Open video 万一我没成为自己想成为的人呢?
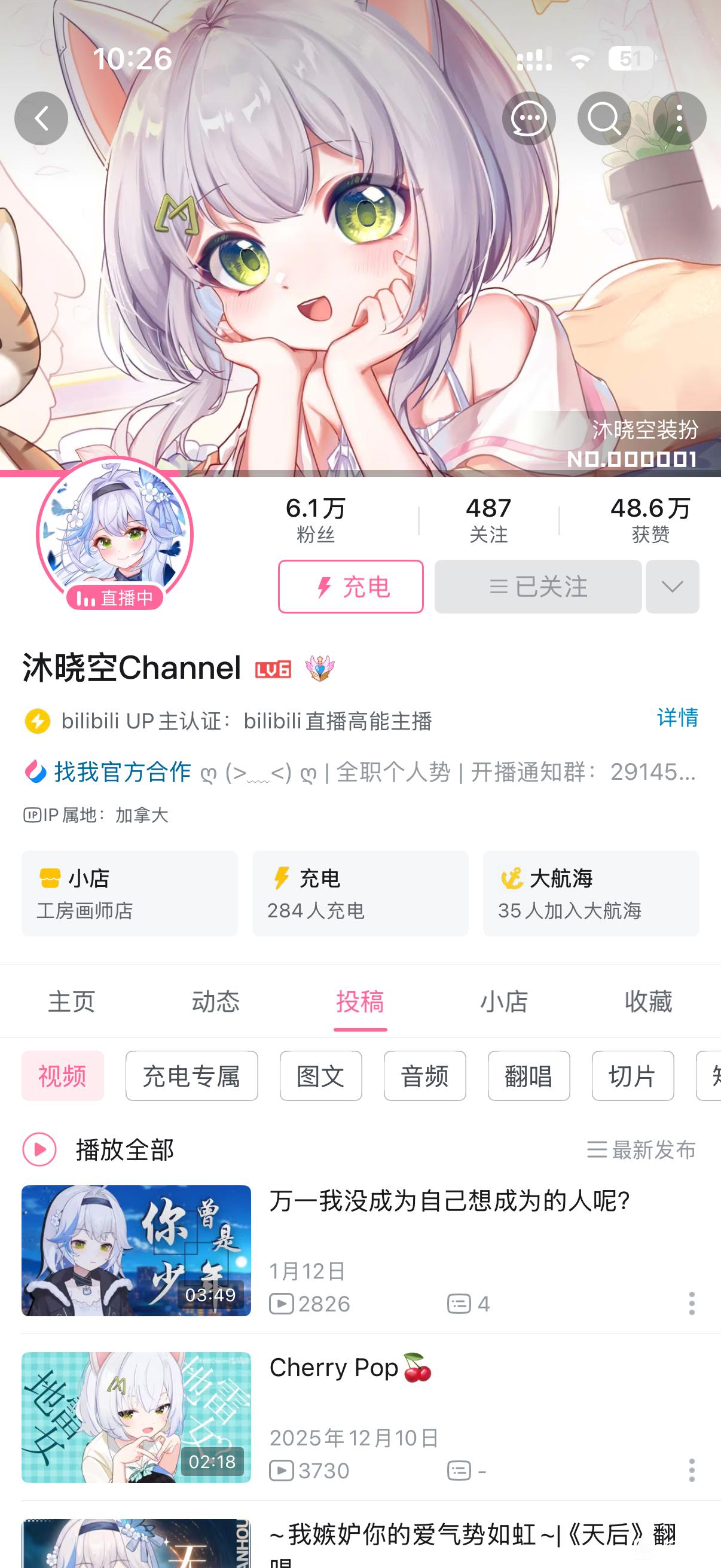The width and height of the screenshot is (721, 1568). (x=449, y=1201)
